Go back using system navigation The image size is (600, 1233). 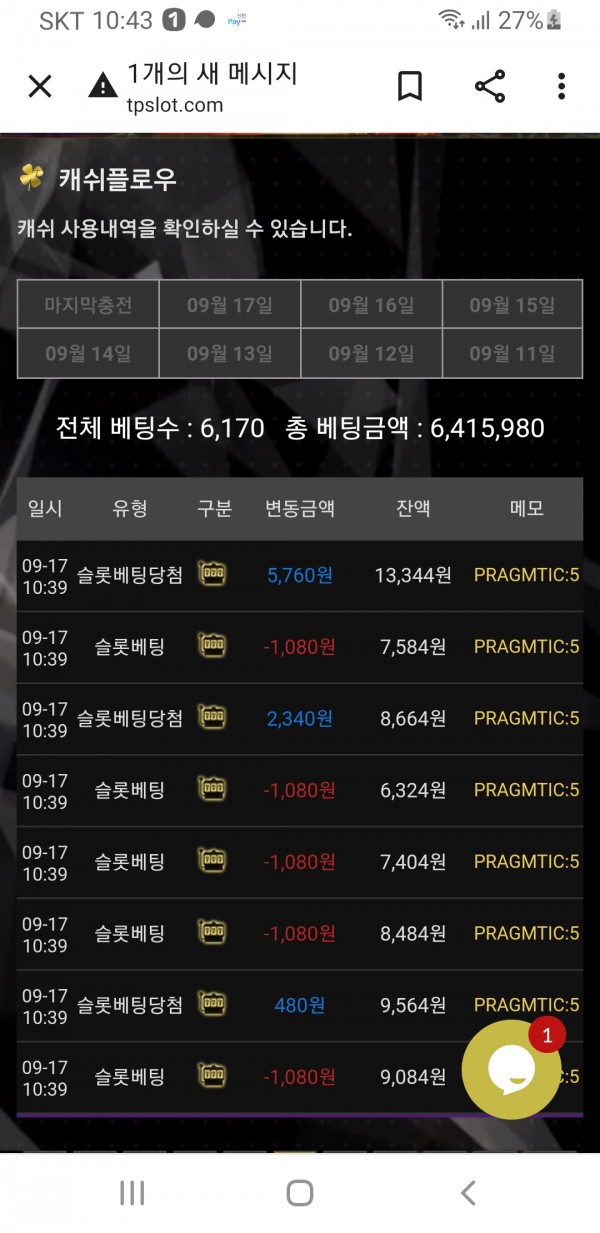467,1192
